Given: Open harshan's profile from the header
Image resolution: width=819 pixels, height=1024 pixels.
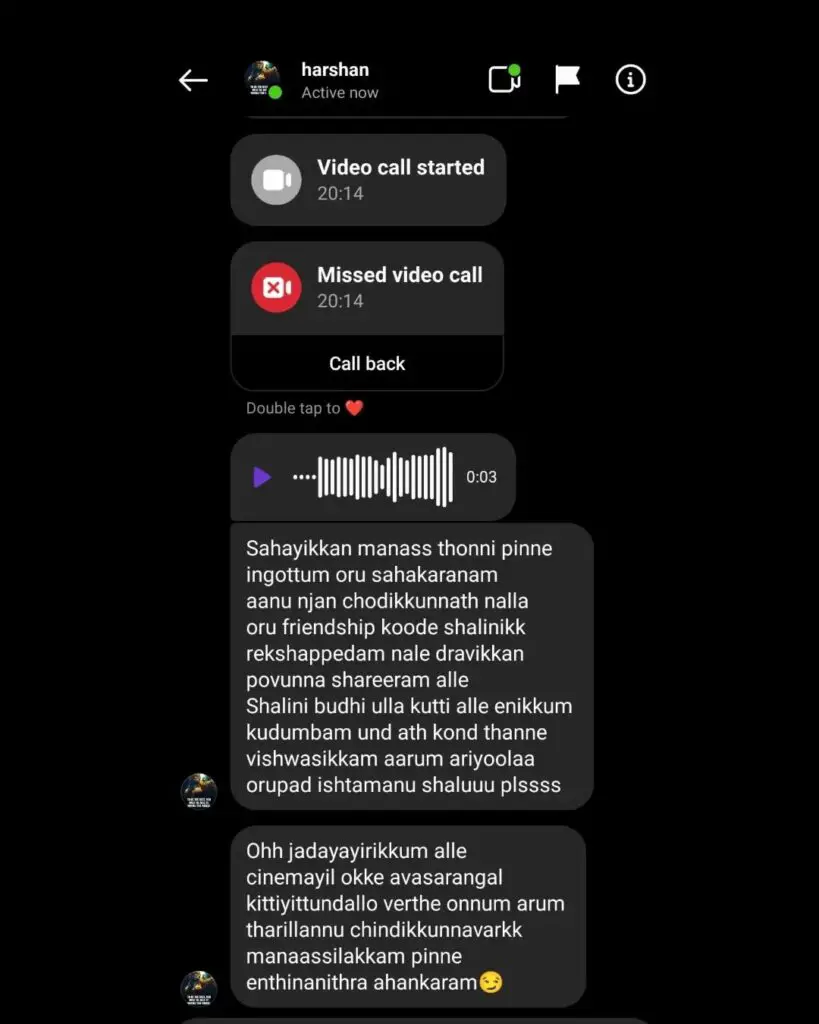Looking at the screenshot, I should point(334,80).
